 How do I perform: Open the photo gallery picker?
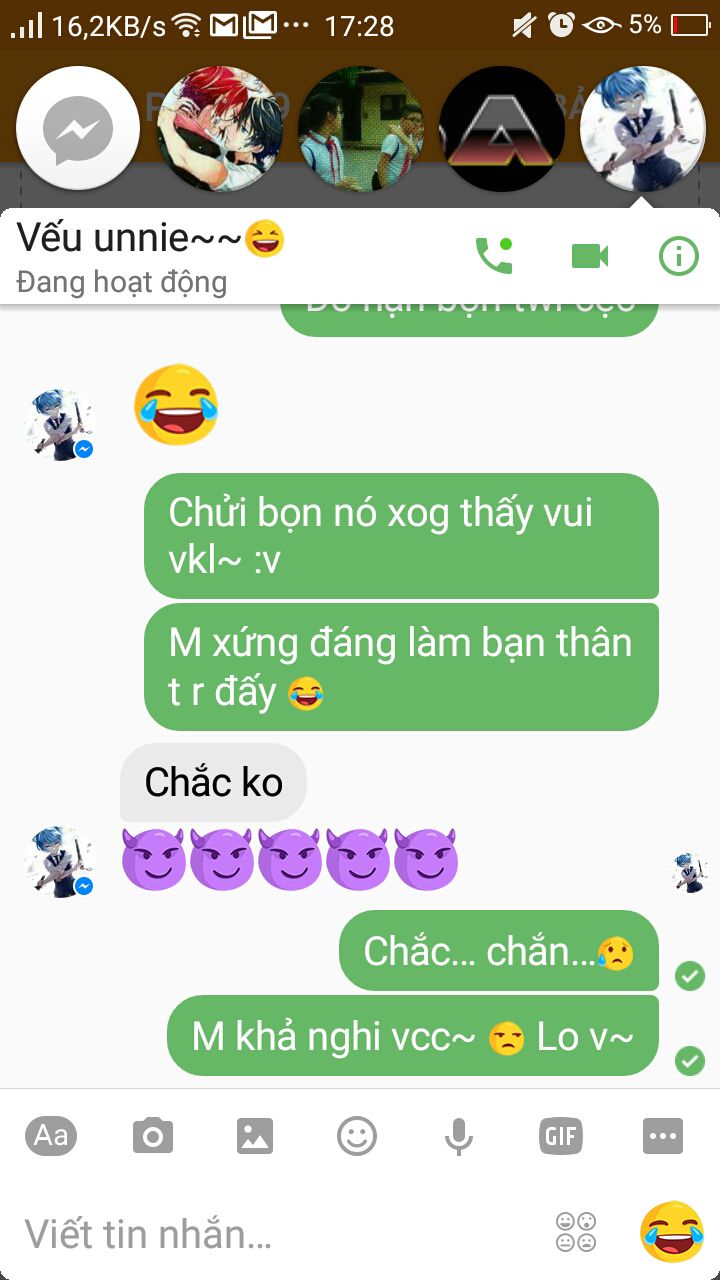pyautogui.click(x=255, y=1136)
